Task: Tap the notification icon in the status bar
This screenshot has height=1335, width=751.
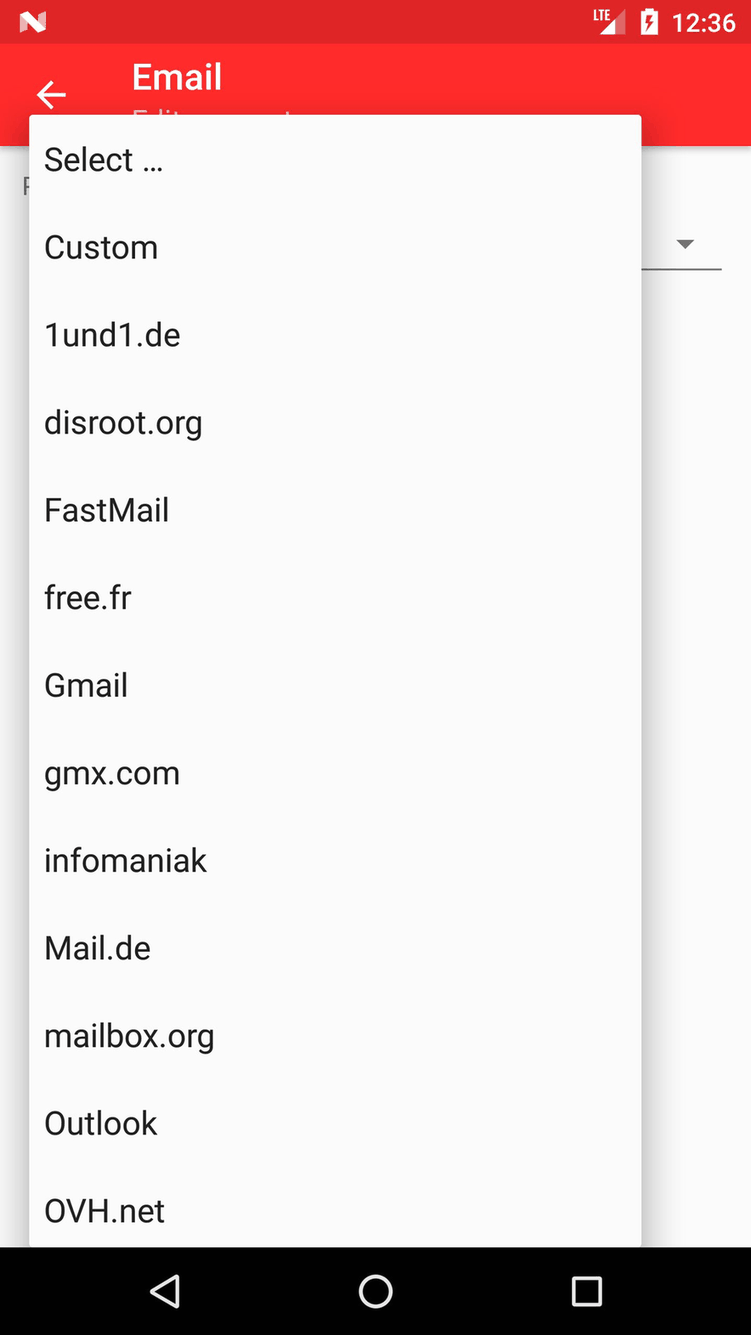Action: (33, 22)
